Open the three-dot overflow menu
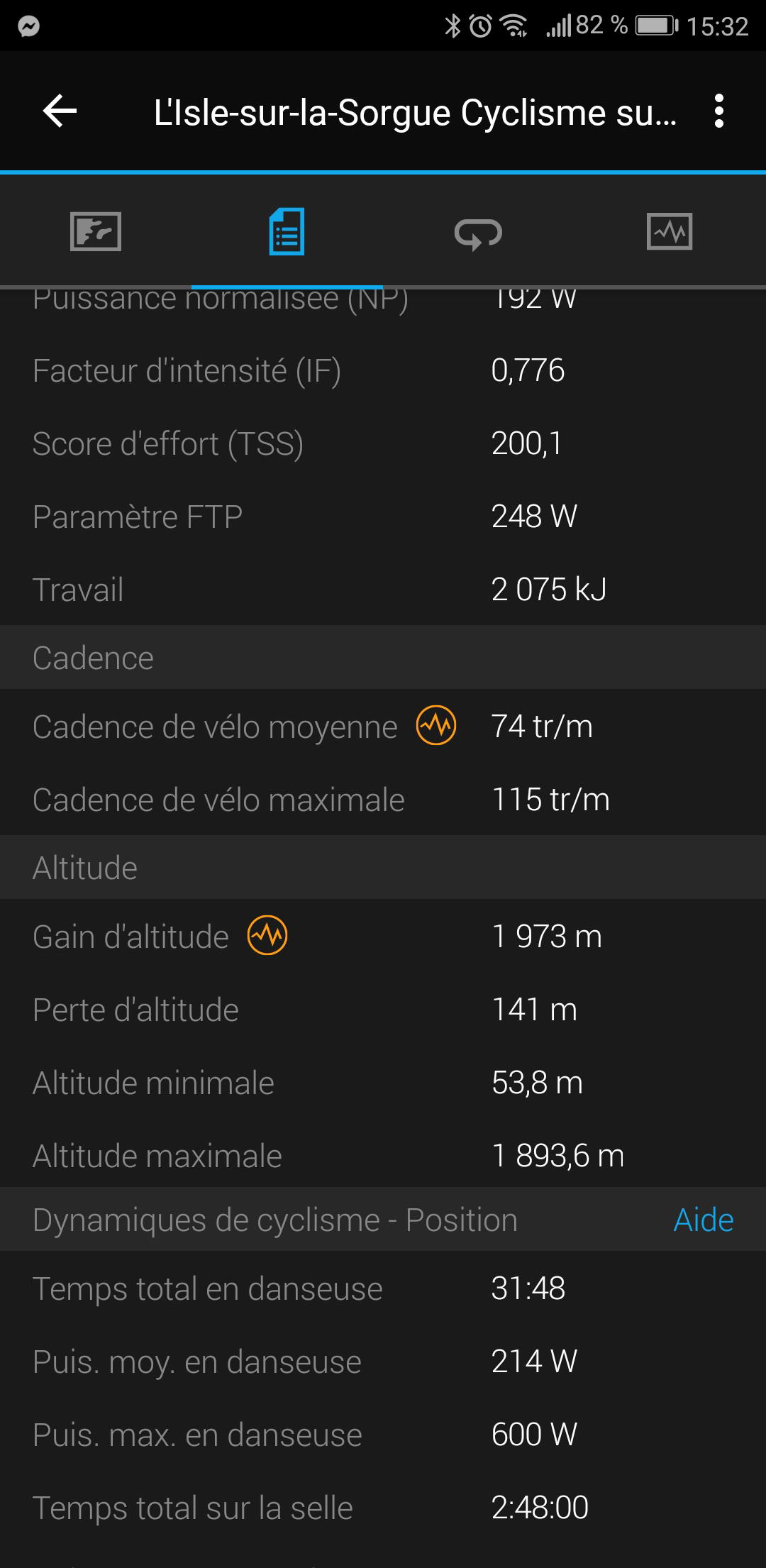The width and height of the screenshot is (766, 1568). pos(719,111)
